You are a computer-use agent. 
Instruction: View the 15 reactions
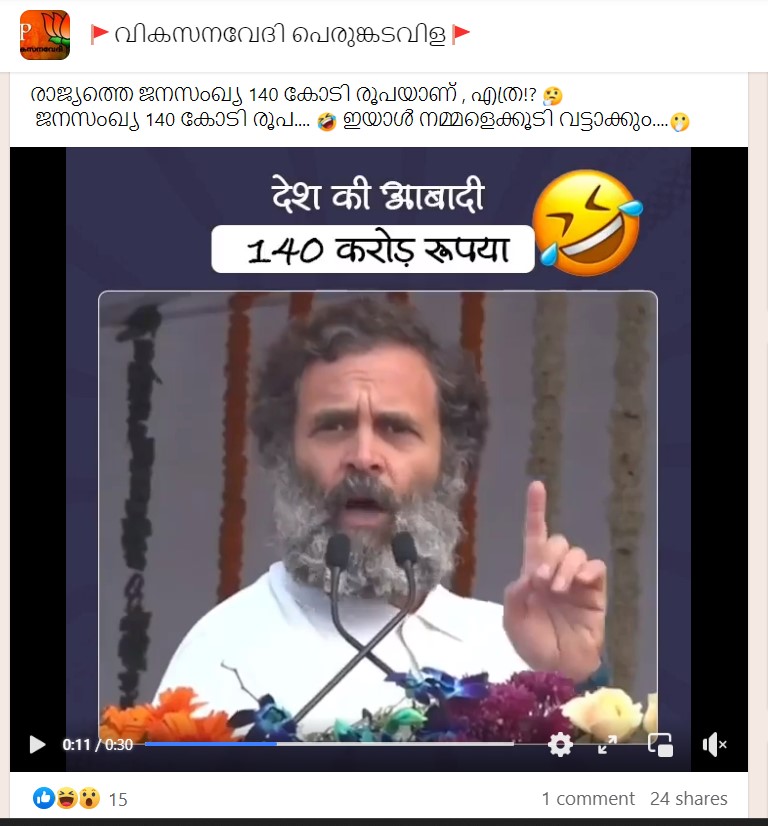[x=80, y=798]
